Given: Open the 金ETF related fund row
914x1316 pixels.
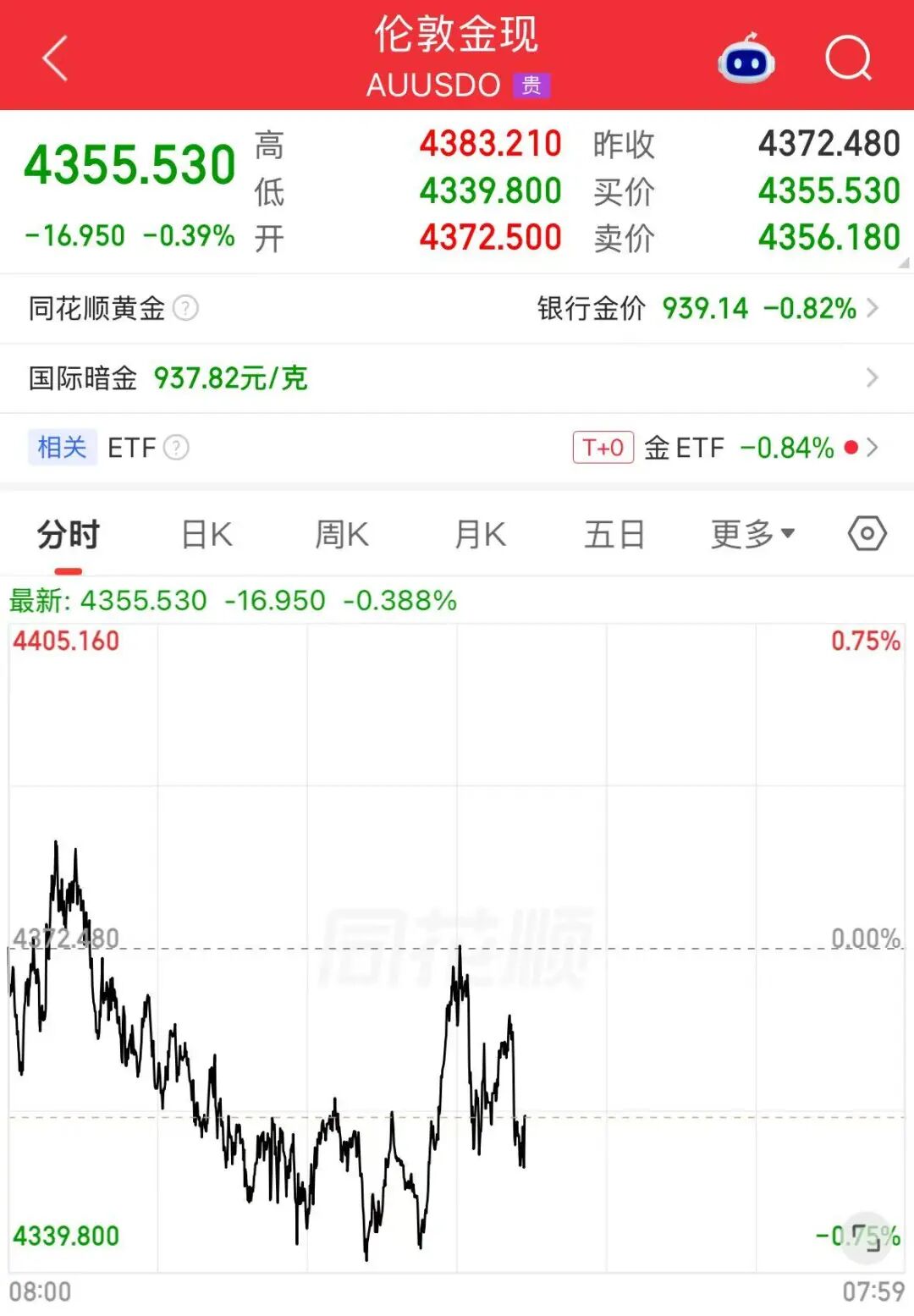Looking at the screenshot, I should (x=726, y=448).
